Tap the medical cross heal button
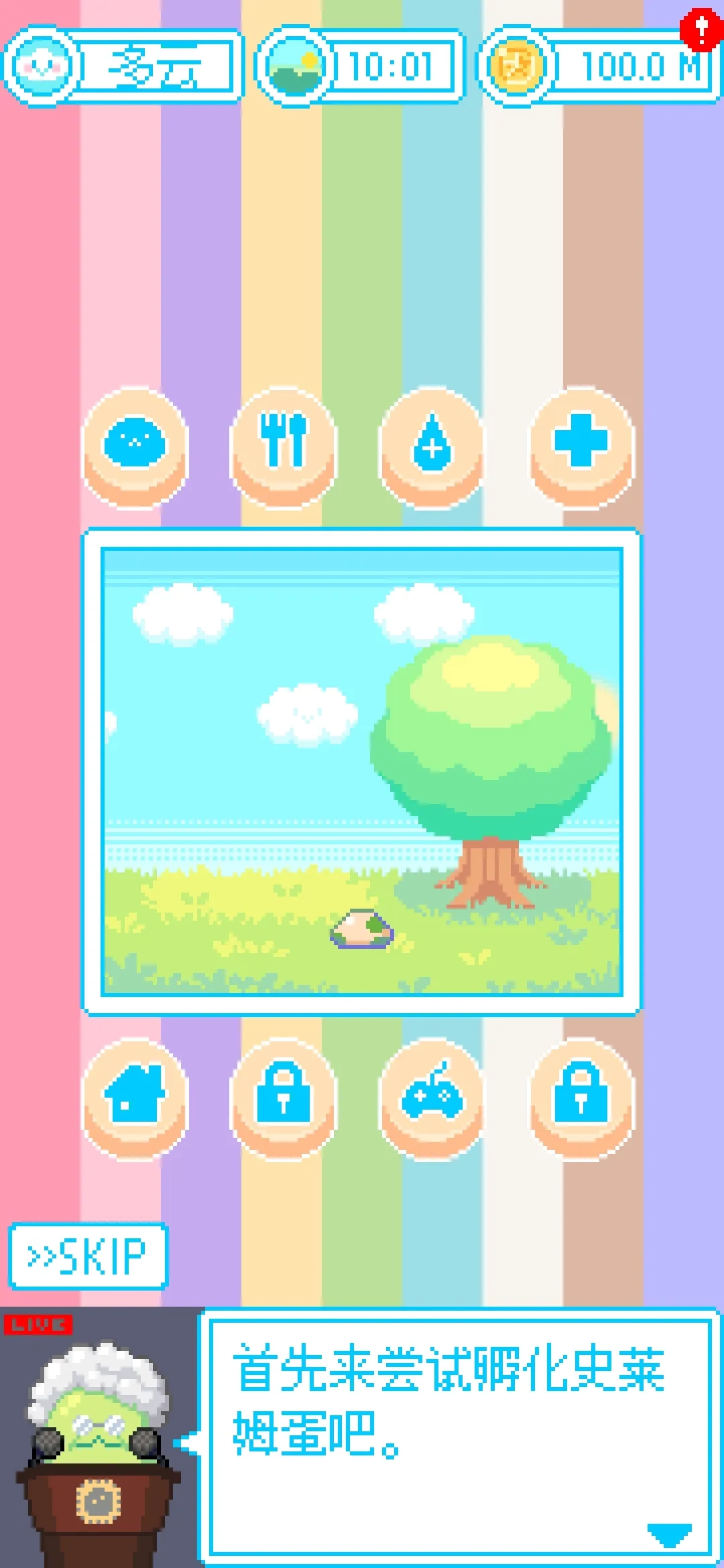This screenshot has width=724, height=1568. [x=581, y=444]
